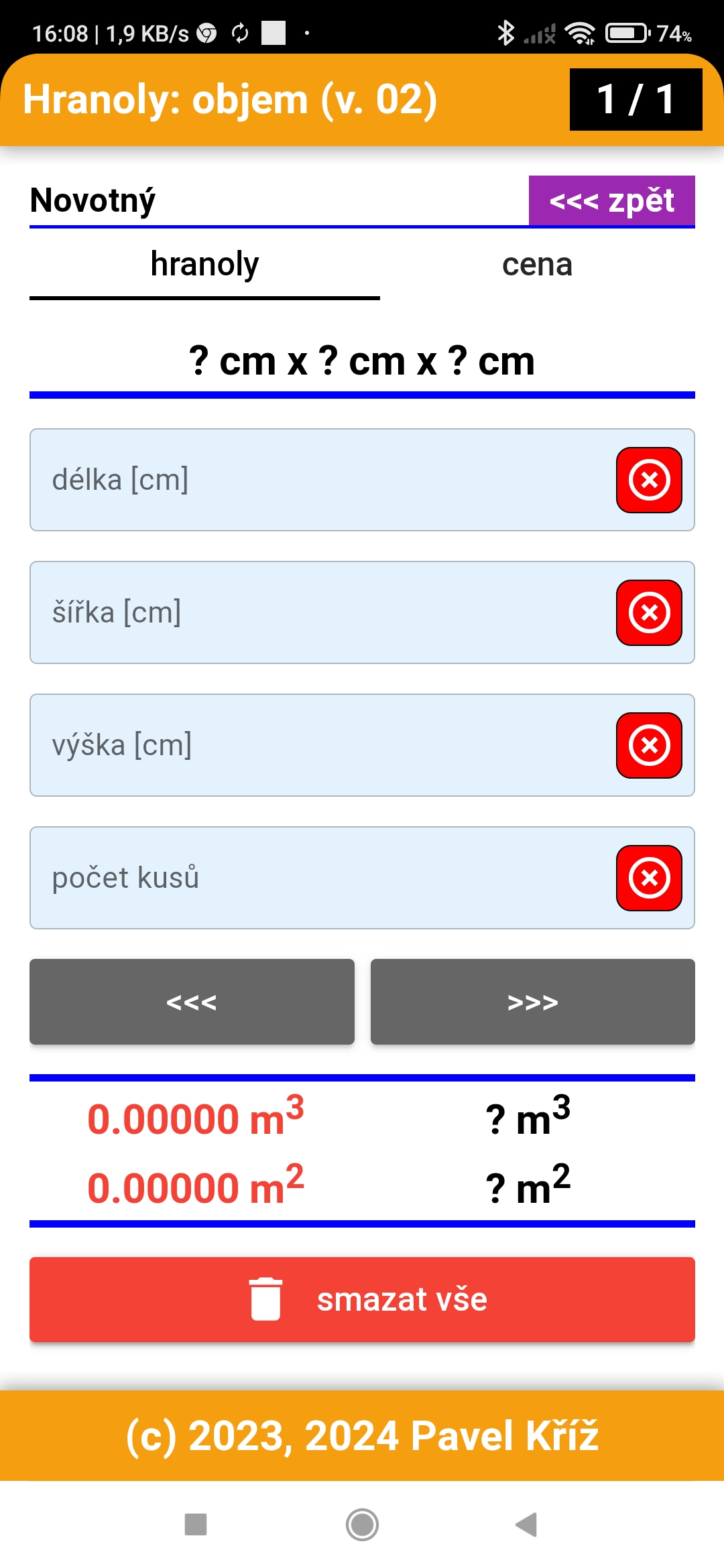Image resolution: width=724 pixels, height=1568 pixels.
Task: Switch to the cena tab
Action: pos(537,265)
